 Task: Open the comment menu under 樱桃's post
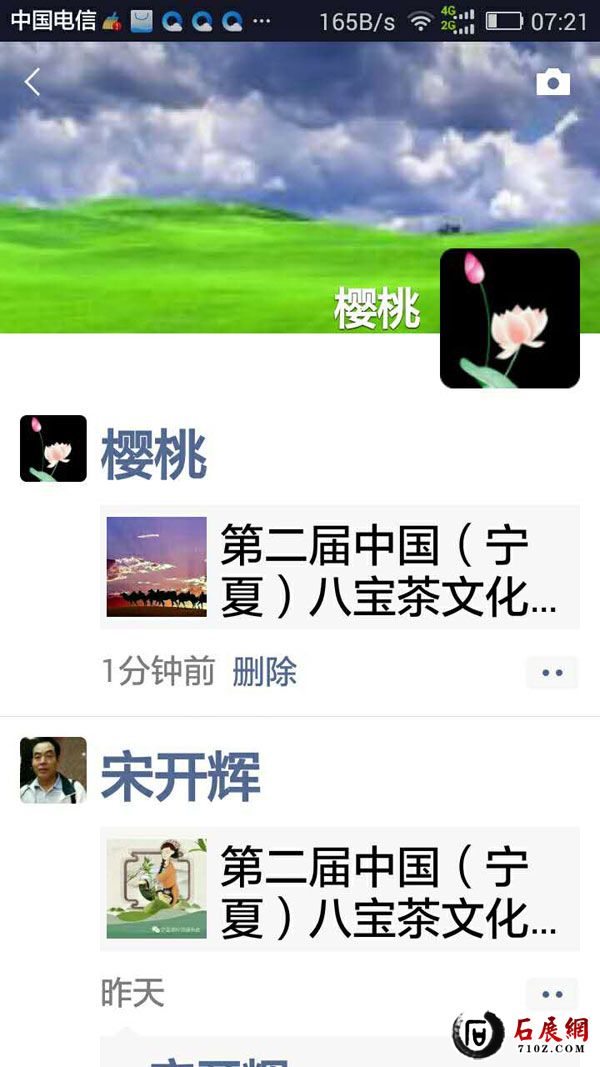[552, 673]
